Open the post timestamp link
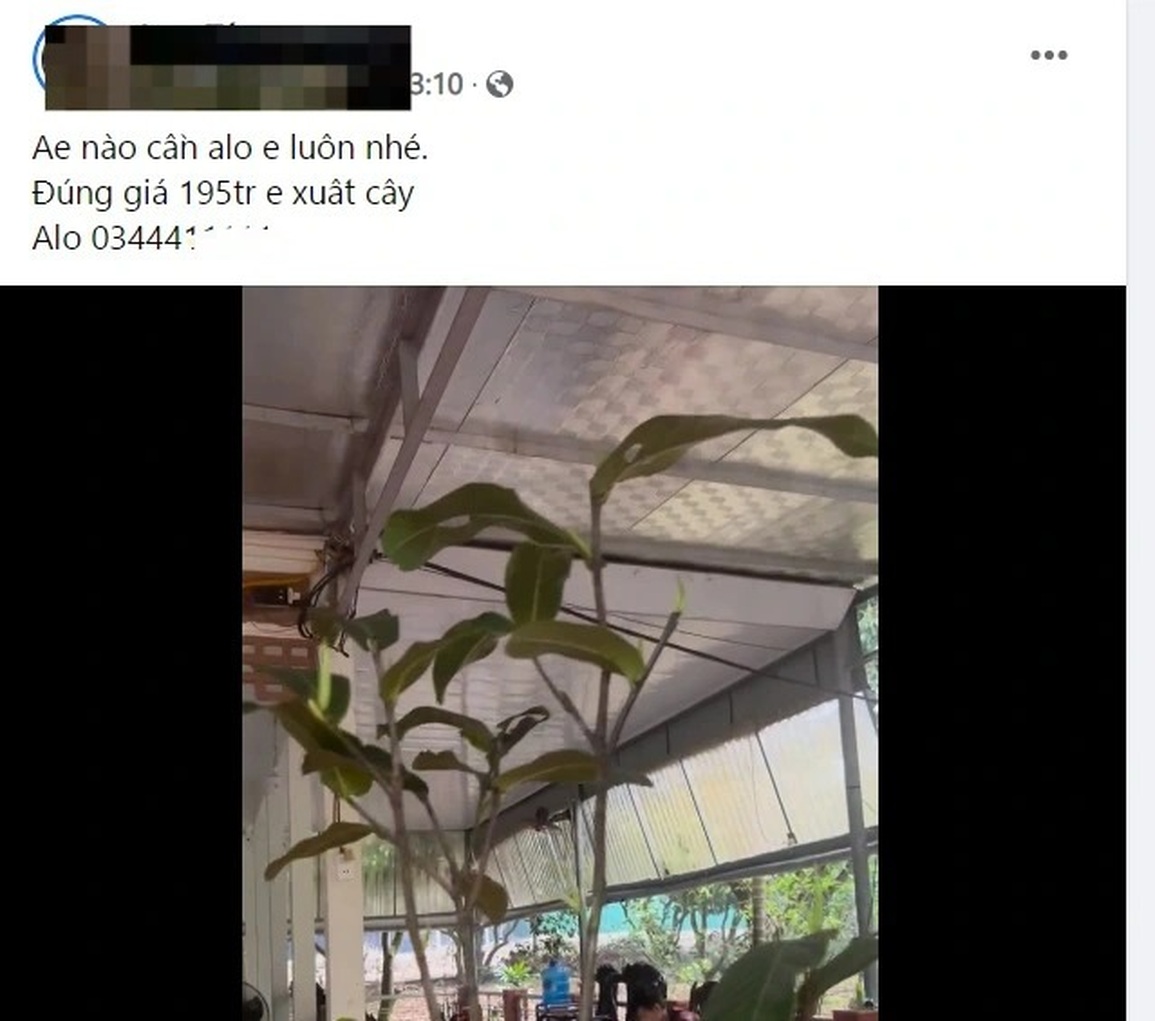This screenshot has width=1155, height=1021. point(438,85)
